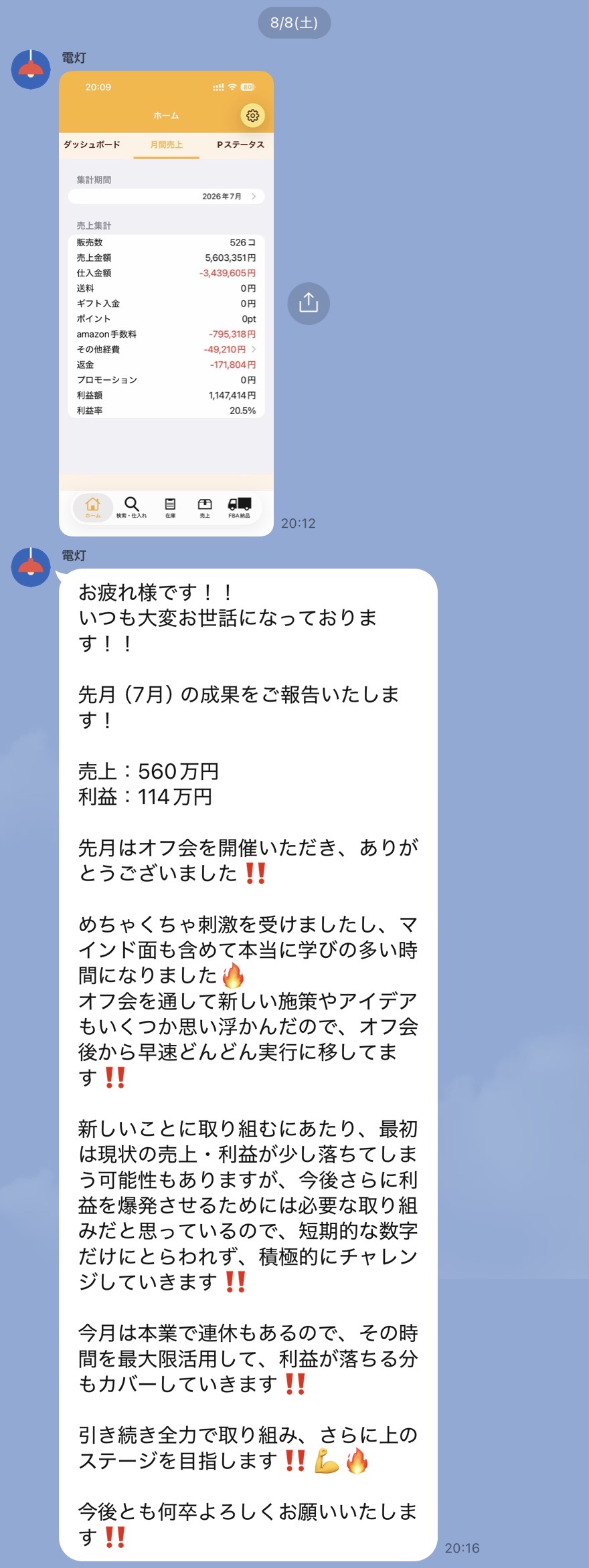
Task: Open 電灯's profile avatar beside the image
Action: coord(31,69)
